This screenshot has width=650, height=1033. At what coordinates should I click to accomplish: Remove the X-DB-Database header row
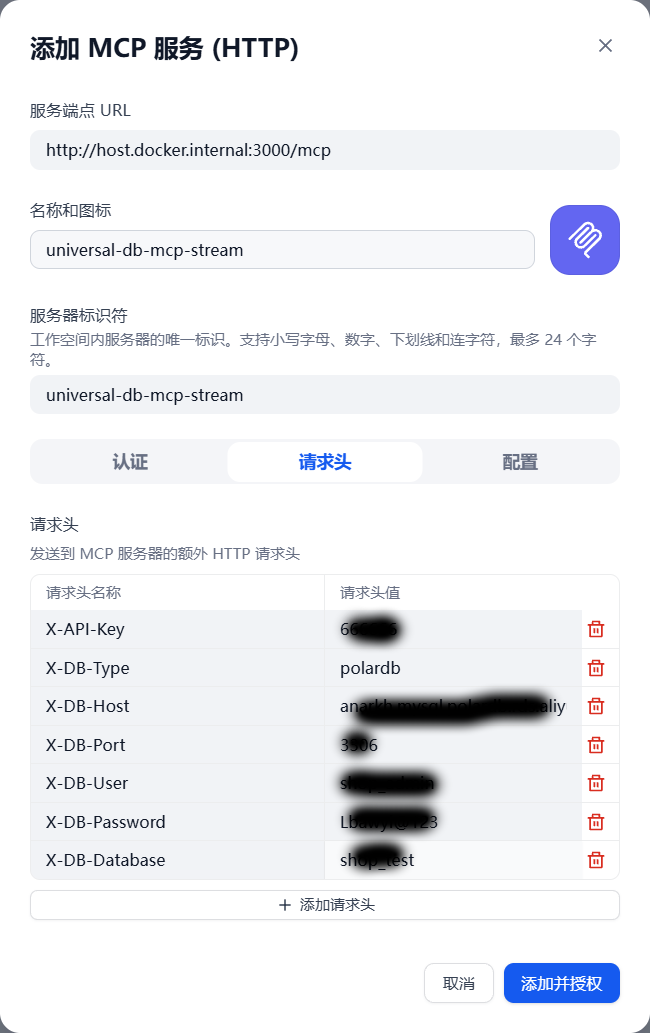pos(596,860)
